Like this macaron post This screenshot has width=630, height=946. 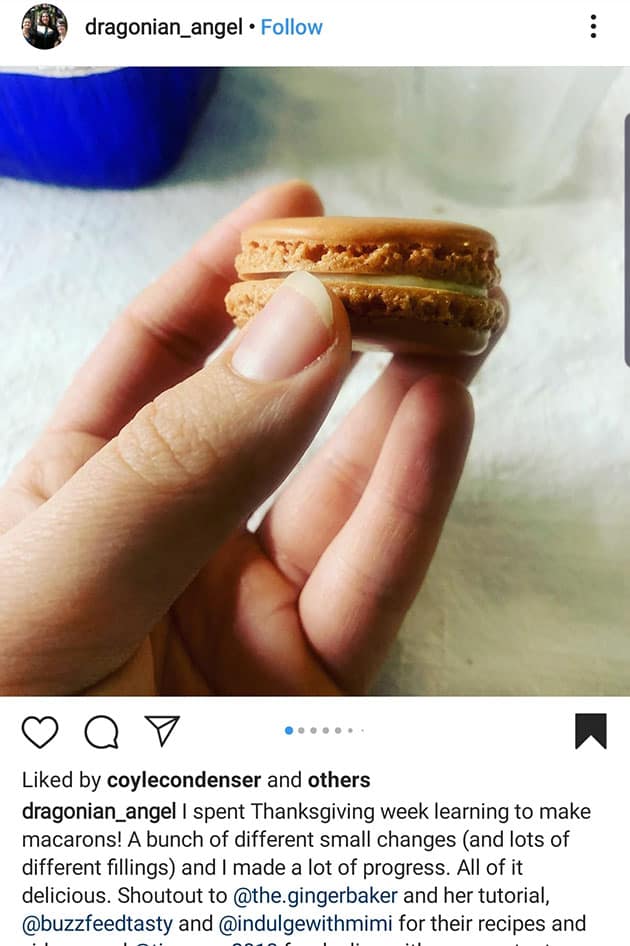pyautogui.click(x=40, y=732)
